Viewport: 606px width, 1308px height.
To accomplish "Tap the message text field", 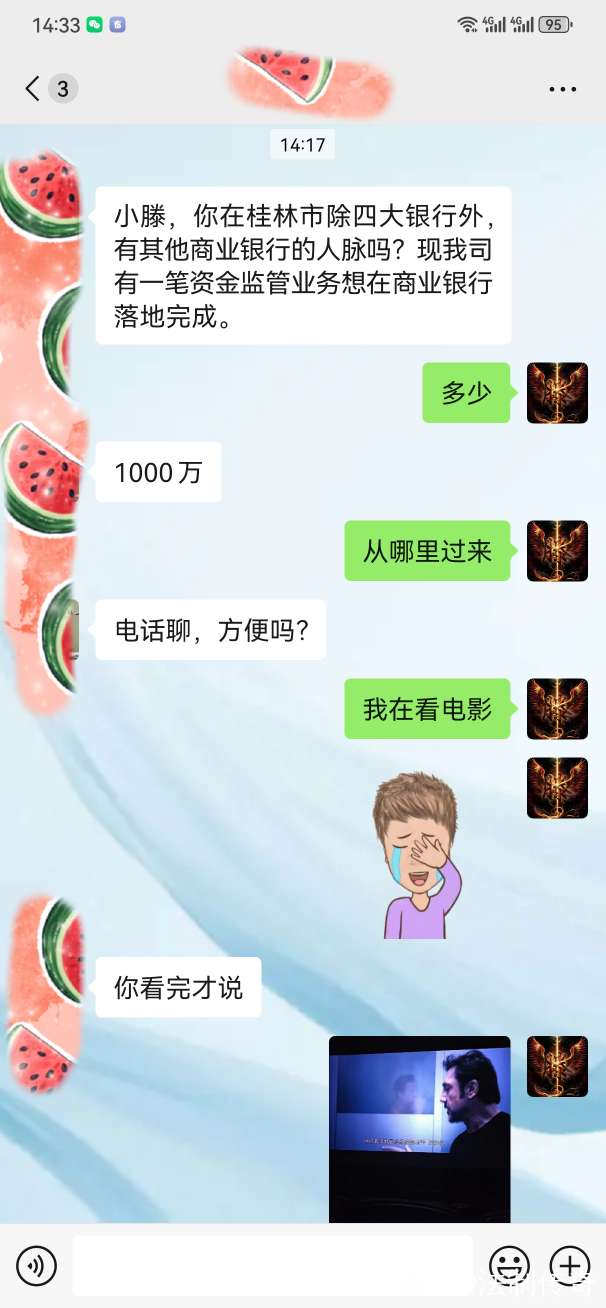I will tap(272, 1266).
